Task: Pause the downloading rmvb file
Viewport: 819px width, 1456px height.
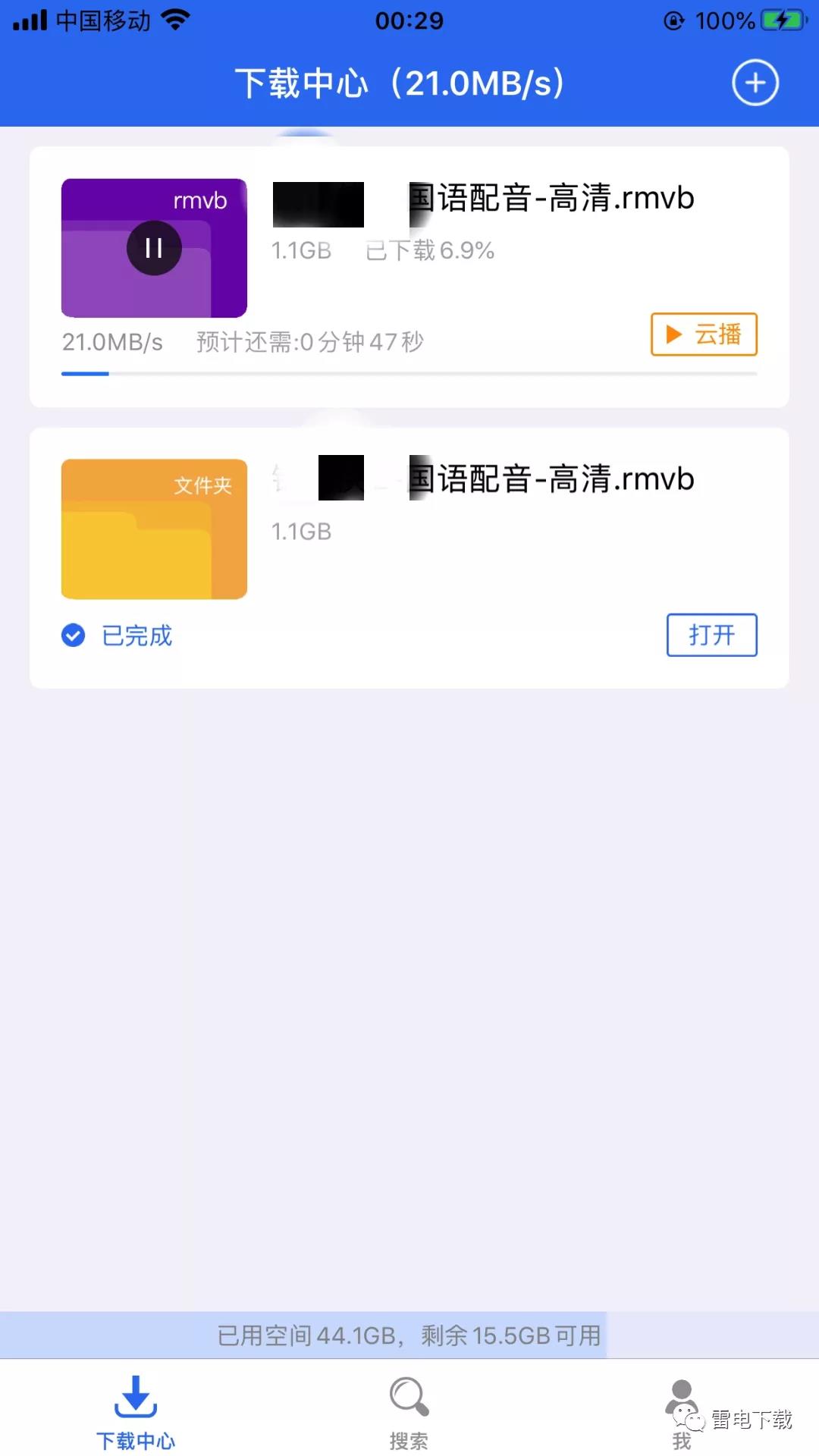Action: 153,247
